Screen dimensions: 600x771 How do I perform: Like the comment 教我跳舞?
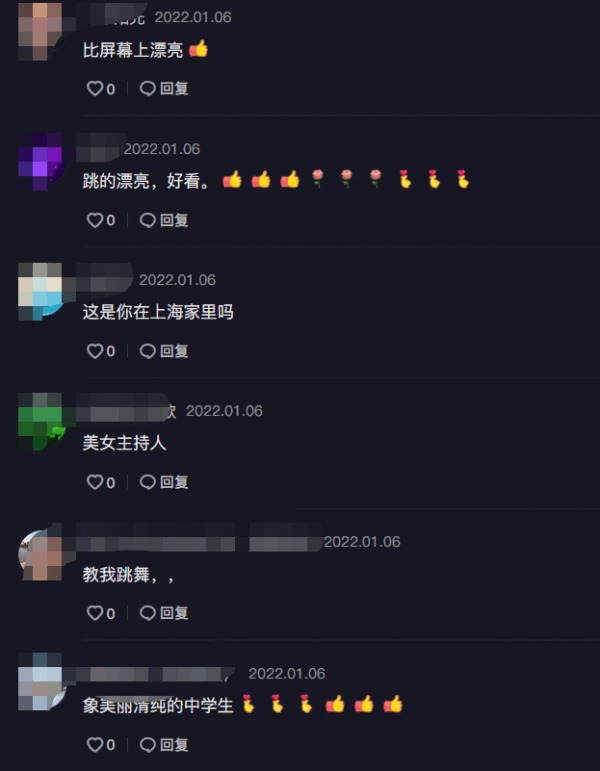click(96, 613)
